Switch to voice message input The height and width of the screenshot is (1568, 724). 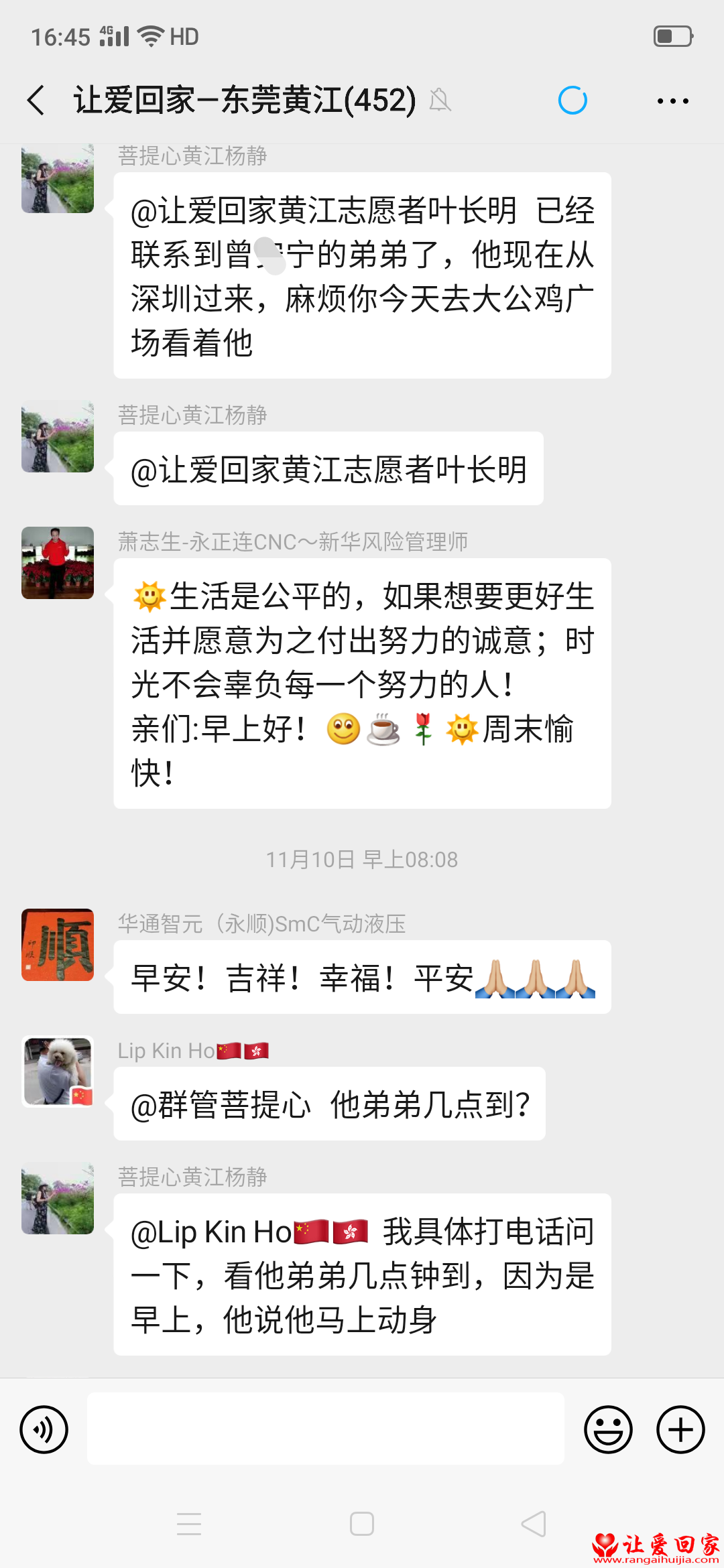(x=44, y=1429)
